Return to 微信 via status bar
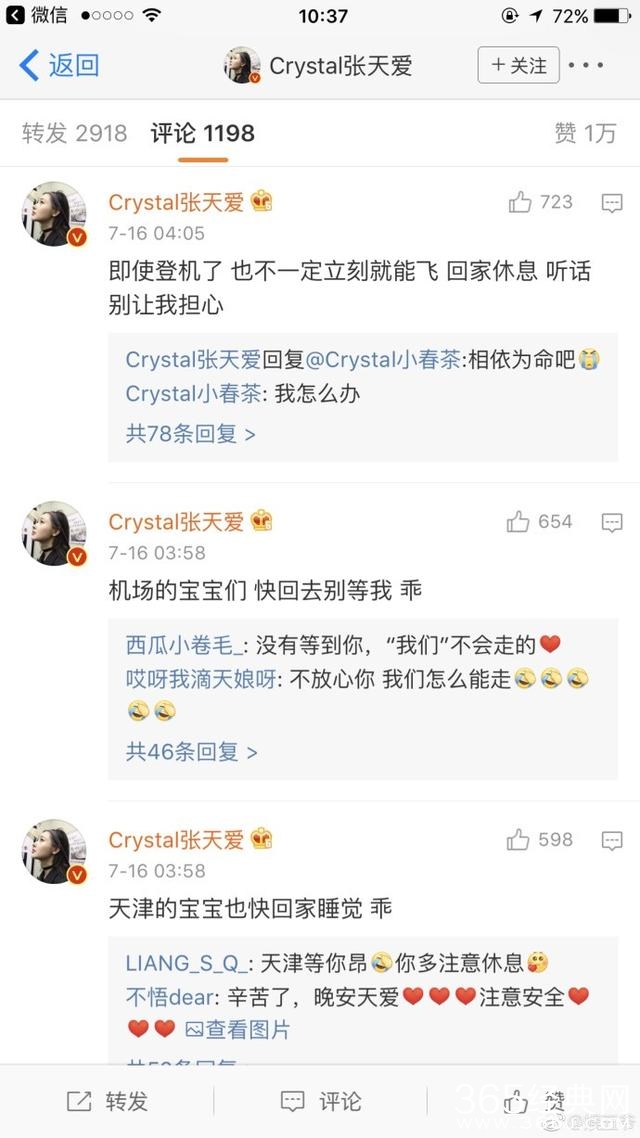640x1138 pixels. pos(38,16)
